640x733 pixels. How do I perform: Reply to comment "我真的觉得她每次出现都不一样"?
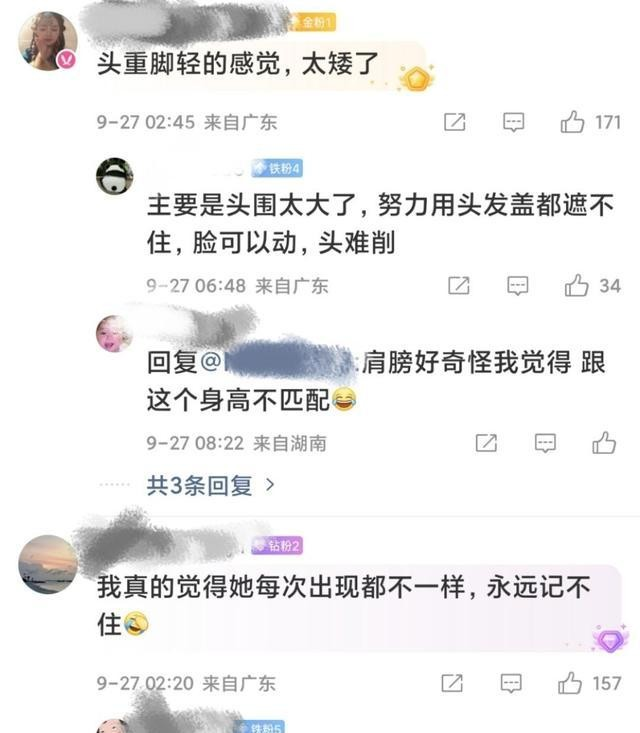point(512,683)
